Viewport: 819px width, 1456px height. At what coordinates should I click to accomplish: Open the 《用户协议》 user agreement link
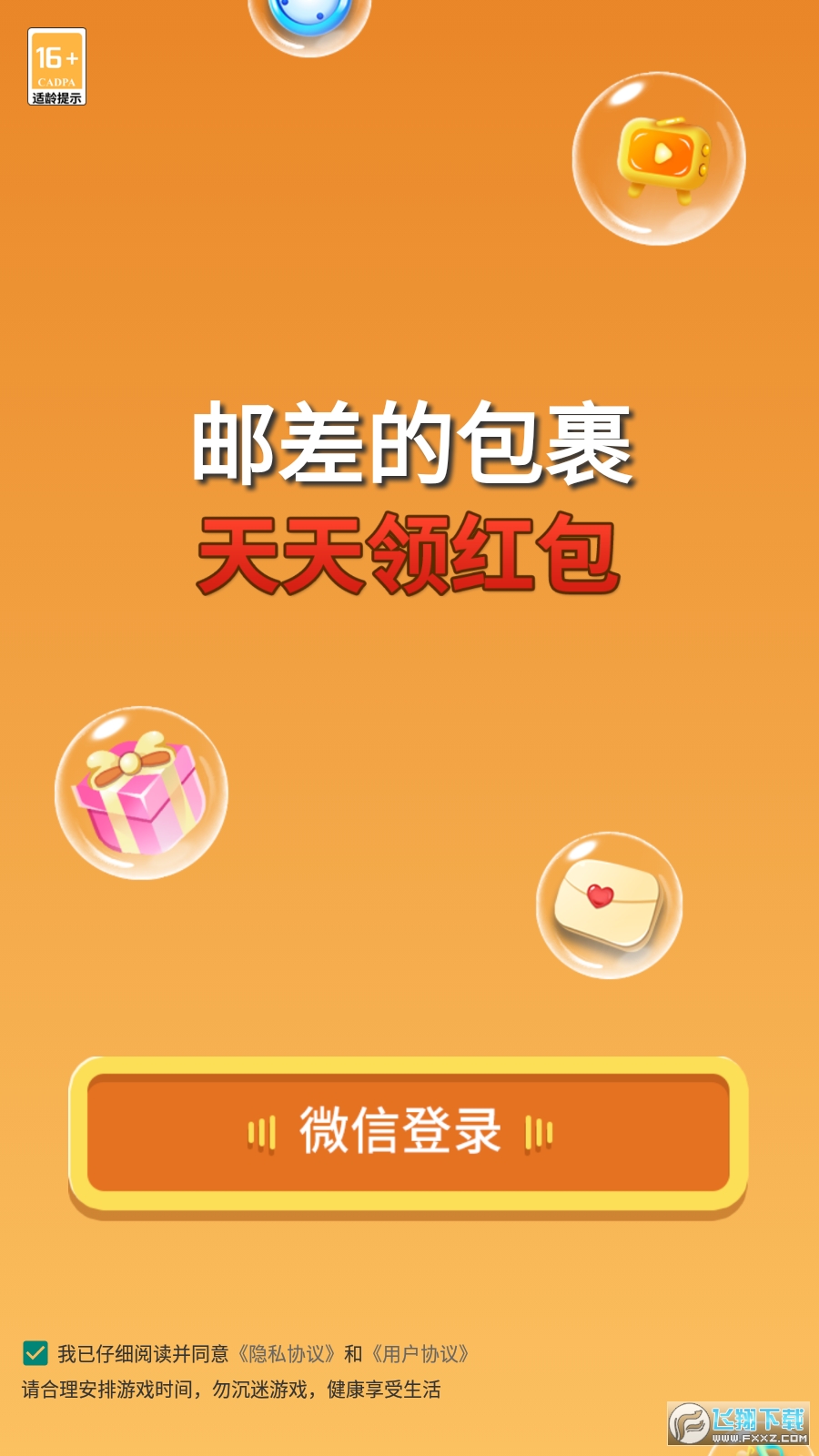coord(420,1354)
